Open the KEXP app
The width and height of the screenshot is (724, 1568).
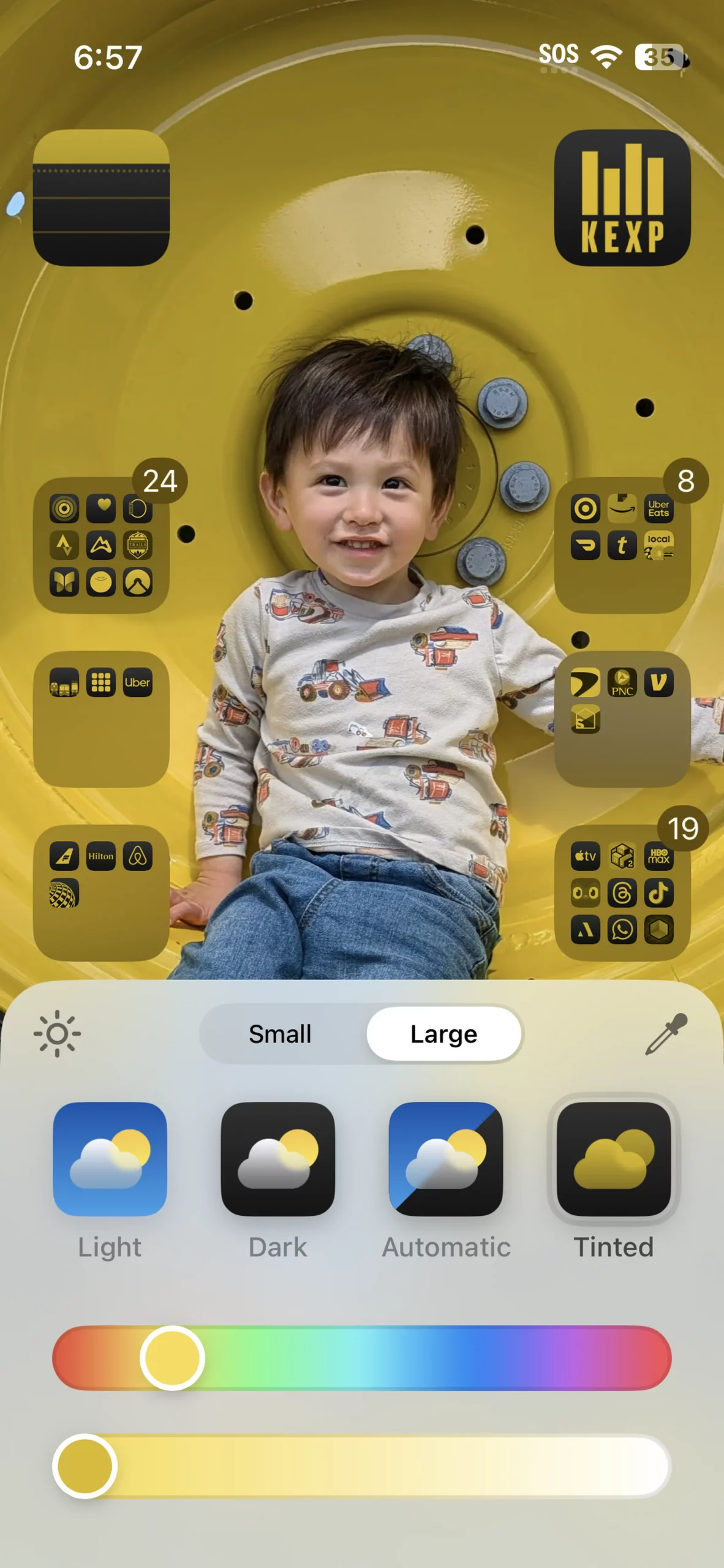coord(622,197)
